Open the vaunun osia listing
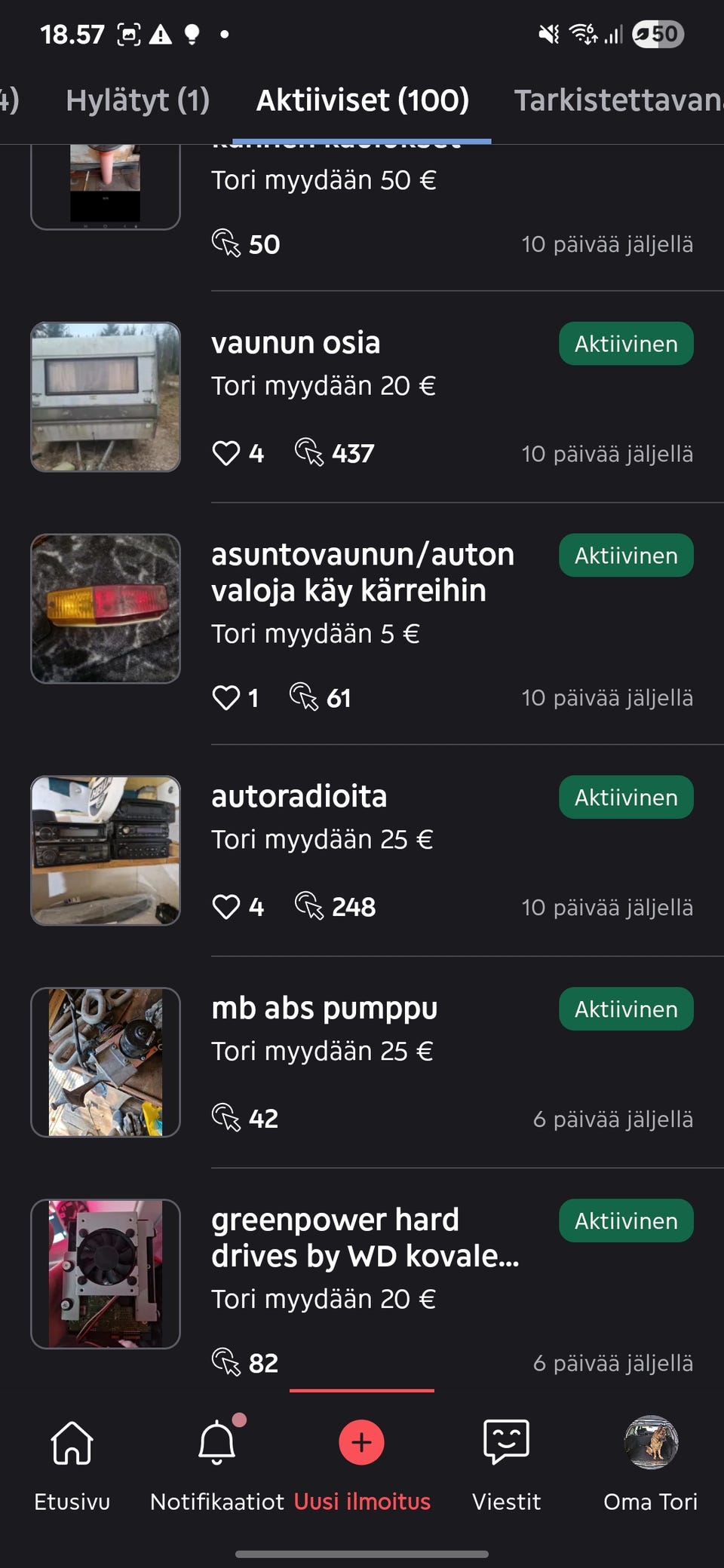Viewport: 724px width, 1568px height. point(296,344)
